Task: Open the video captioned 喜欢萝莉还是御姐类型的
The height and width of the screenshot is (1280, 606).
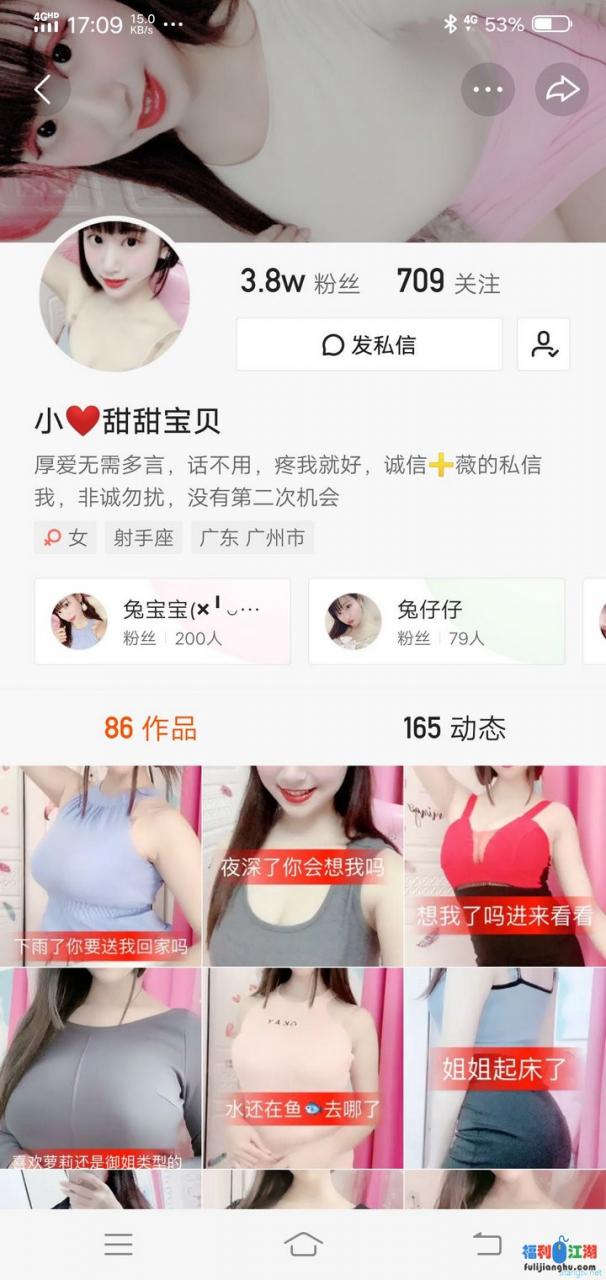Action: [100, 1068]
